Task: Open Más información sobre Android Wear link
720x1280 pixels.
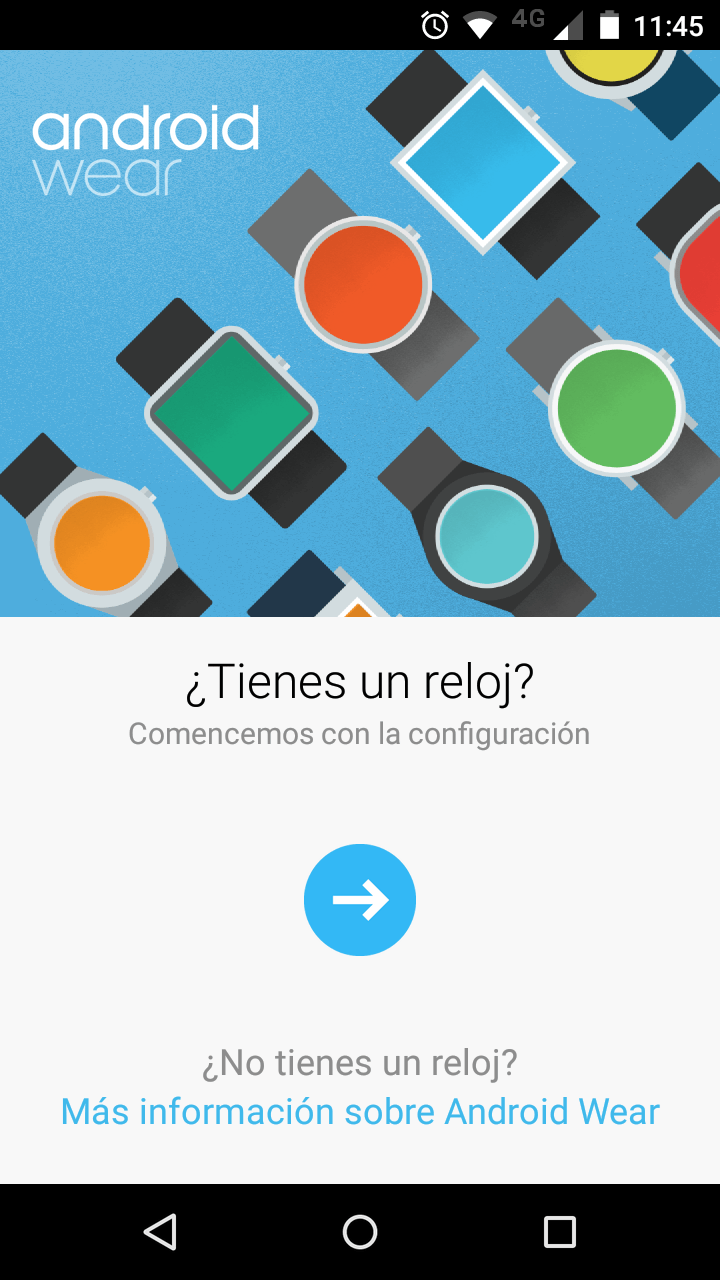Action: point(360,1112)
